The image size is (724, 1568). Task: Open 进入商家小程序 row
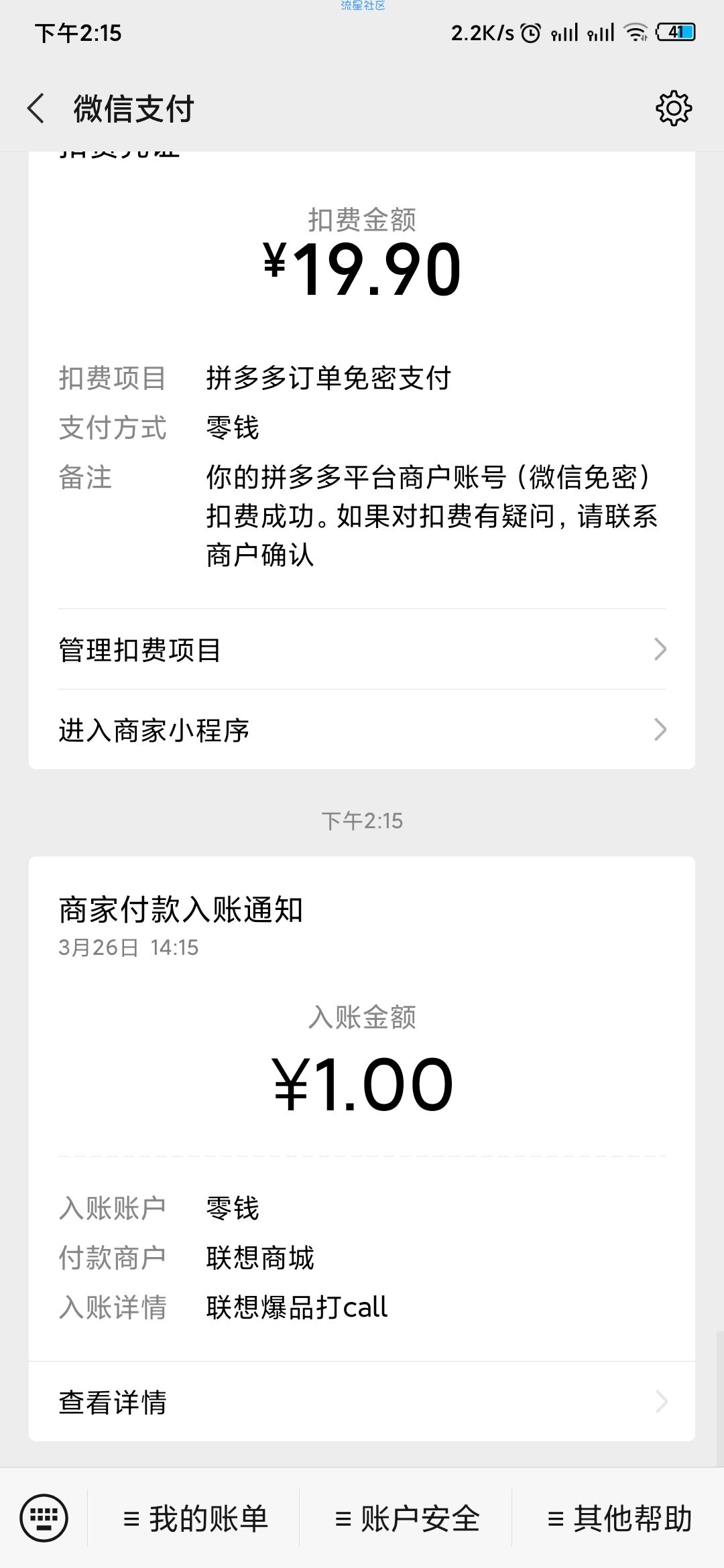coord(362,730)
